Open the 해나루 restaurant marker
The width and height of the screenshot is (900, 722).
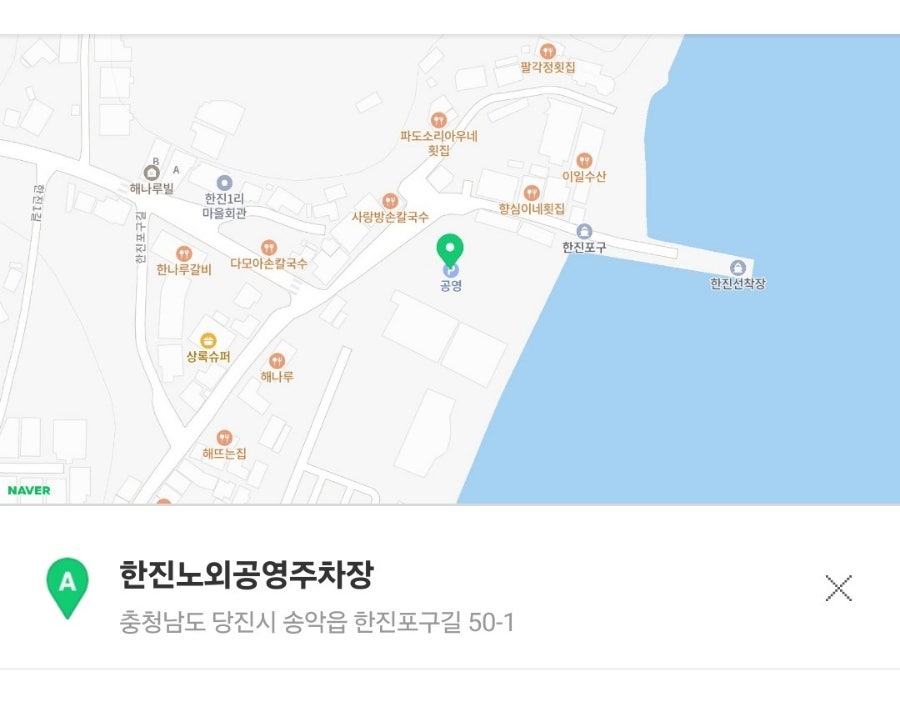pos(277,361)
